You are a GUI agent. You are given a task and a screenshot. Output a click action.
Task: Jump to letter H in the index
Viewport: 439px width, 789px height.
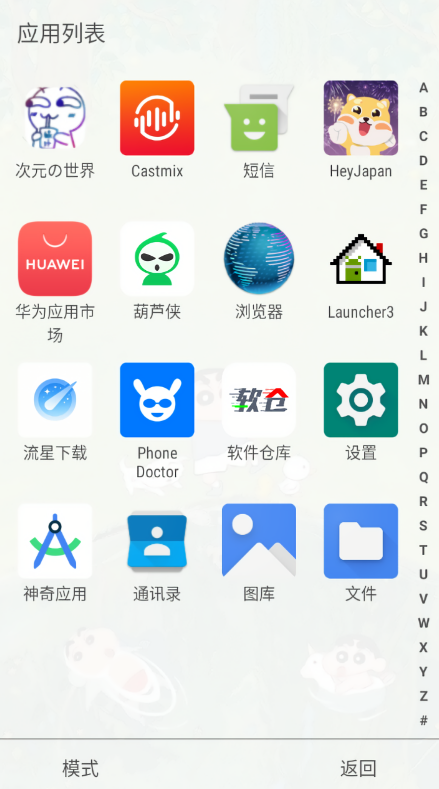423,258
